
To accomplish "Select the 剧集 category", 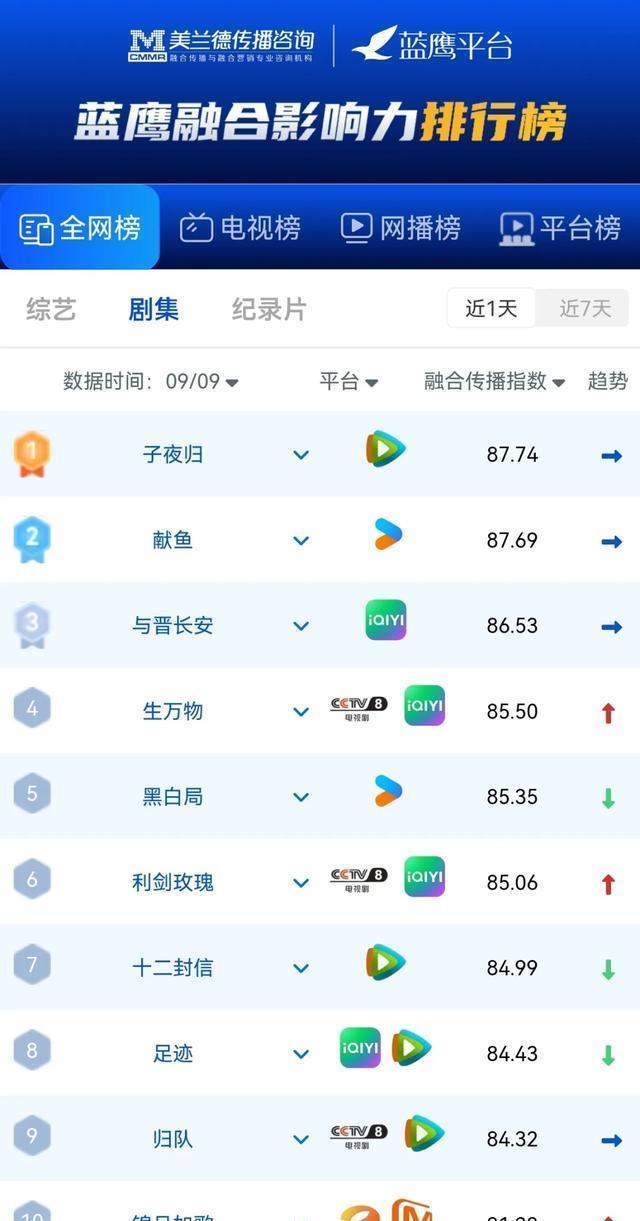I will [x=154, y=309].
